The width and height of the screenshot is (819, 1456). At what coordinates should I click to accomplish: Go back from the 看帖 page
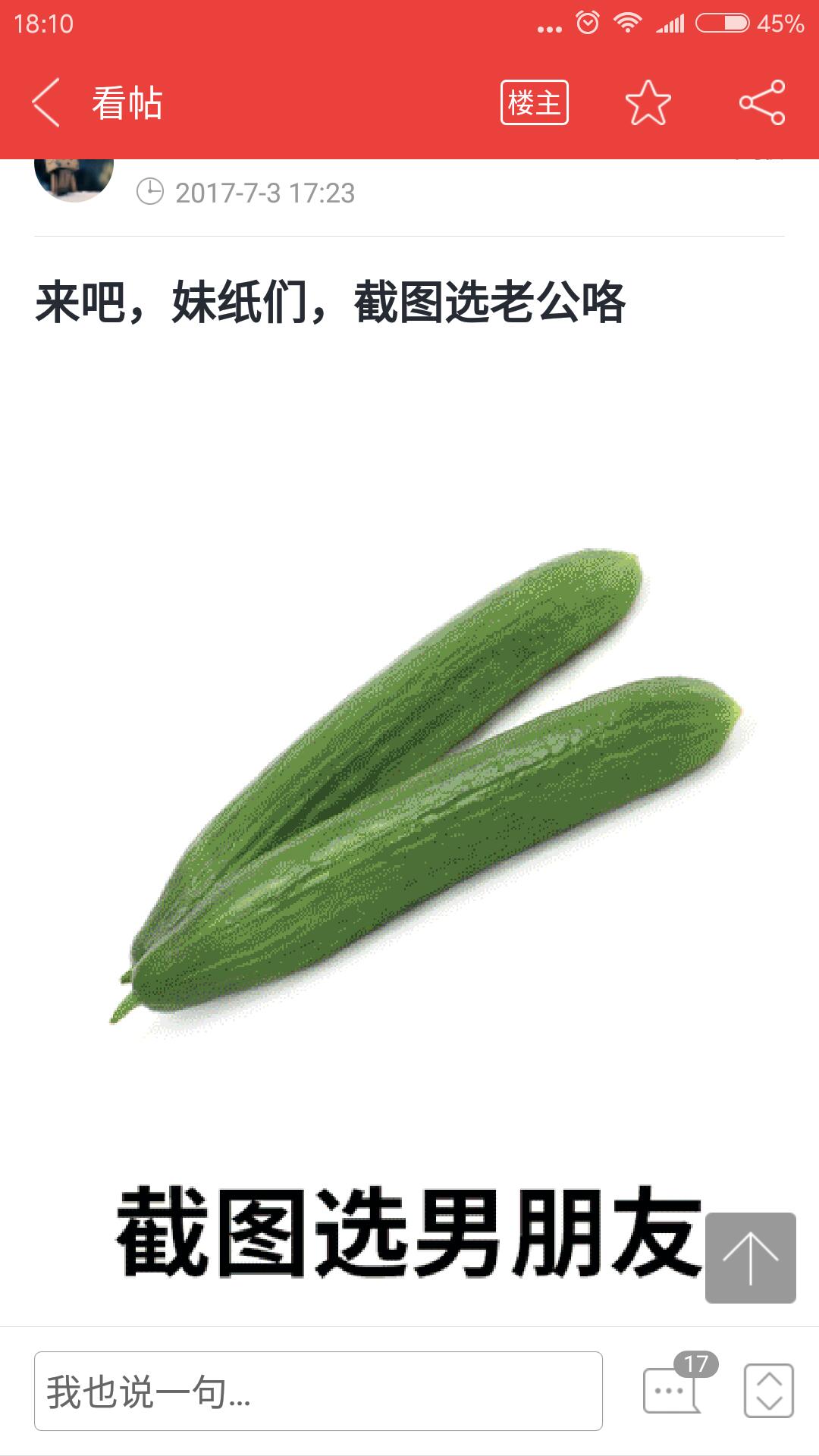(45, 102)
